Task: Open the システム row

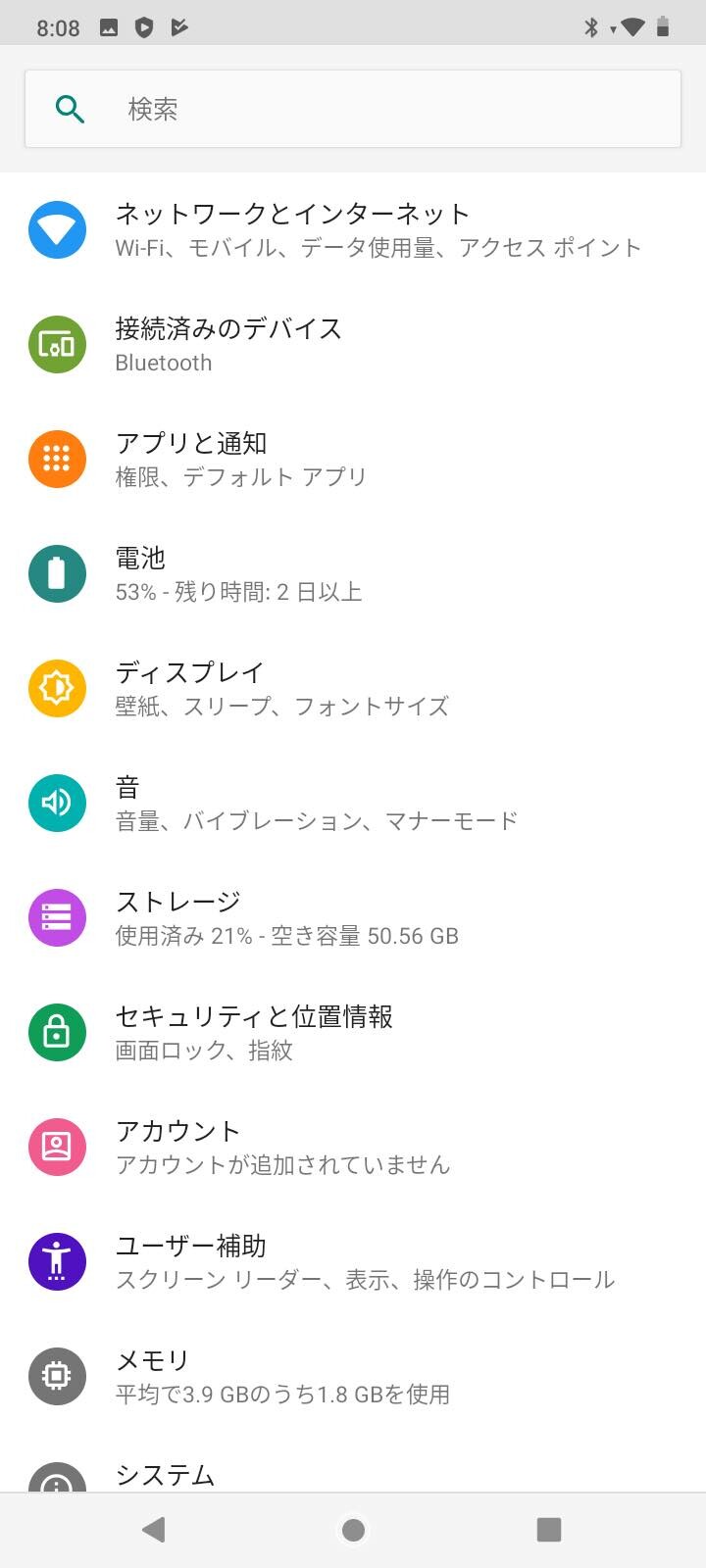Action: click(353, 1464)
